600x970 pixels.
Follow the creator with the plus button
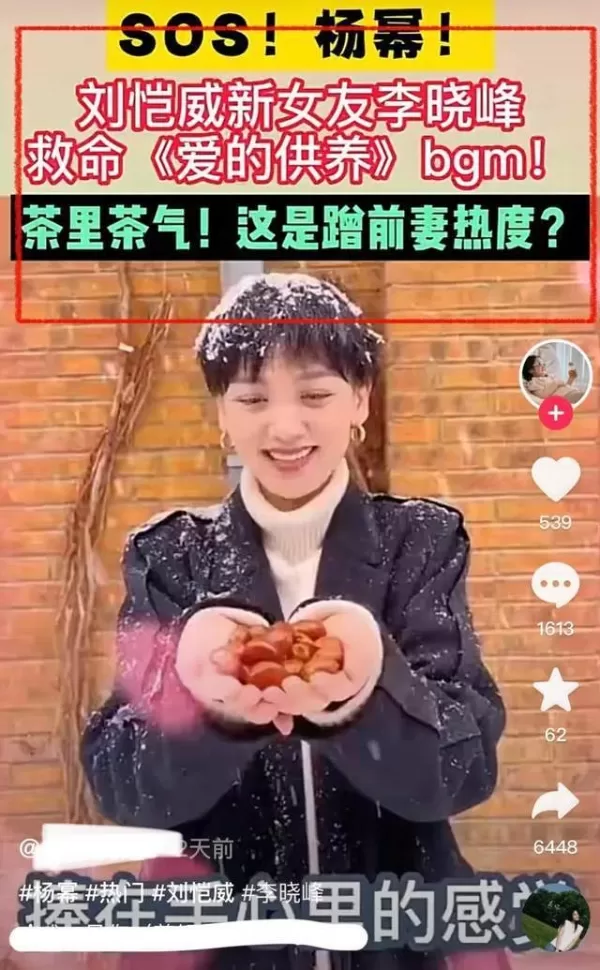click(555, 411)
